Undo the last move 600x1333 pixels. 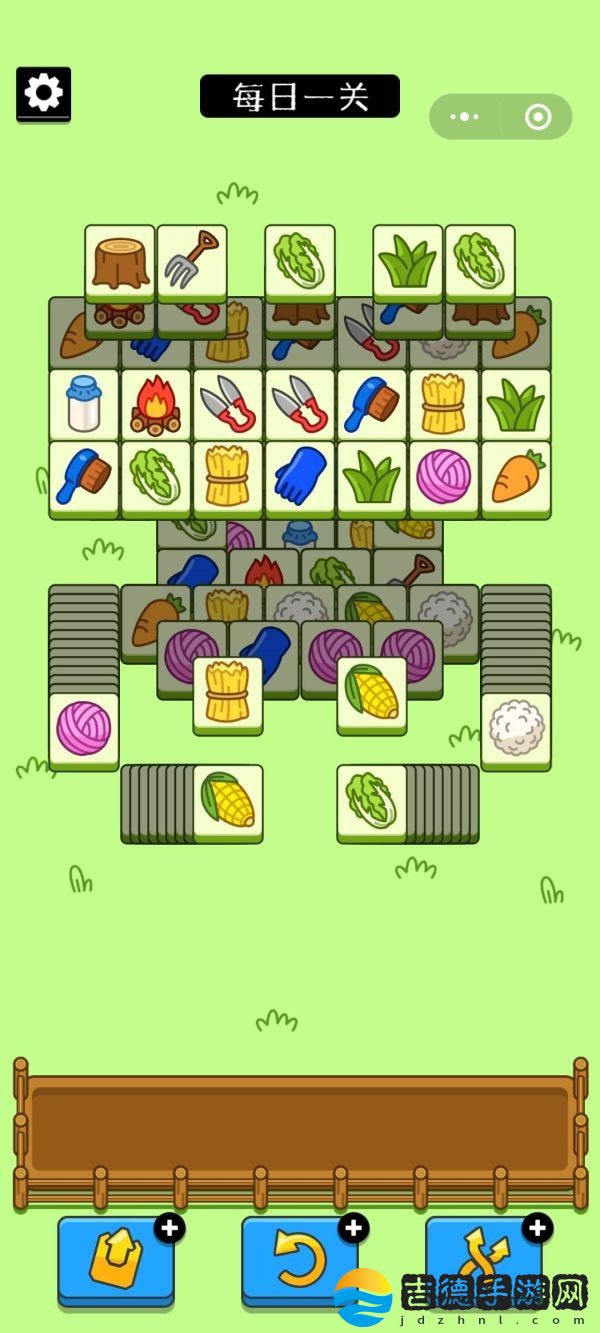point(298,1260)
